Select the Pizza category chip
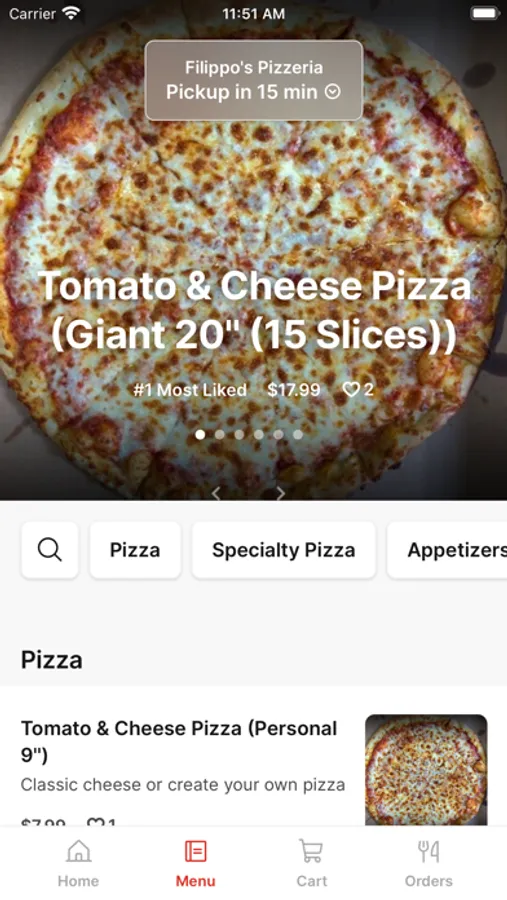507x900 pixels. tap(135, 550)
